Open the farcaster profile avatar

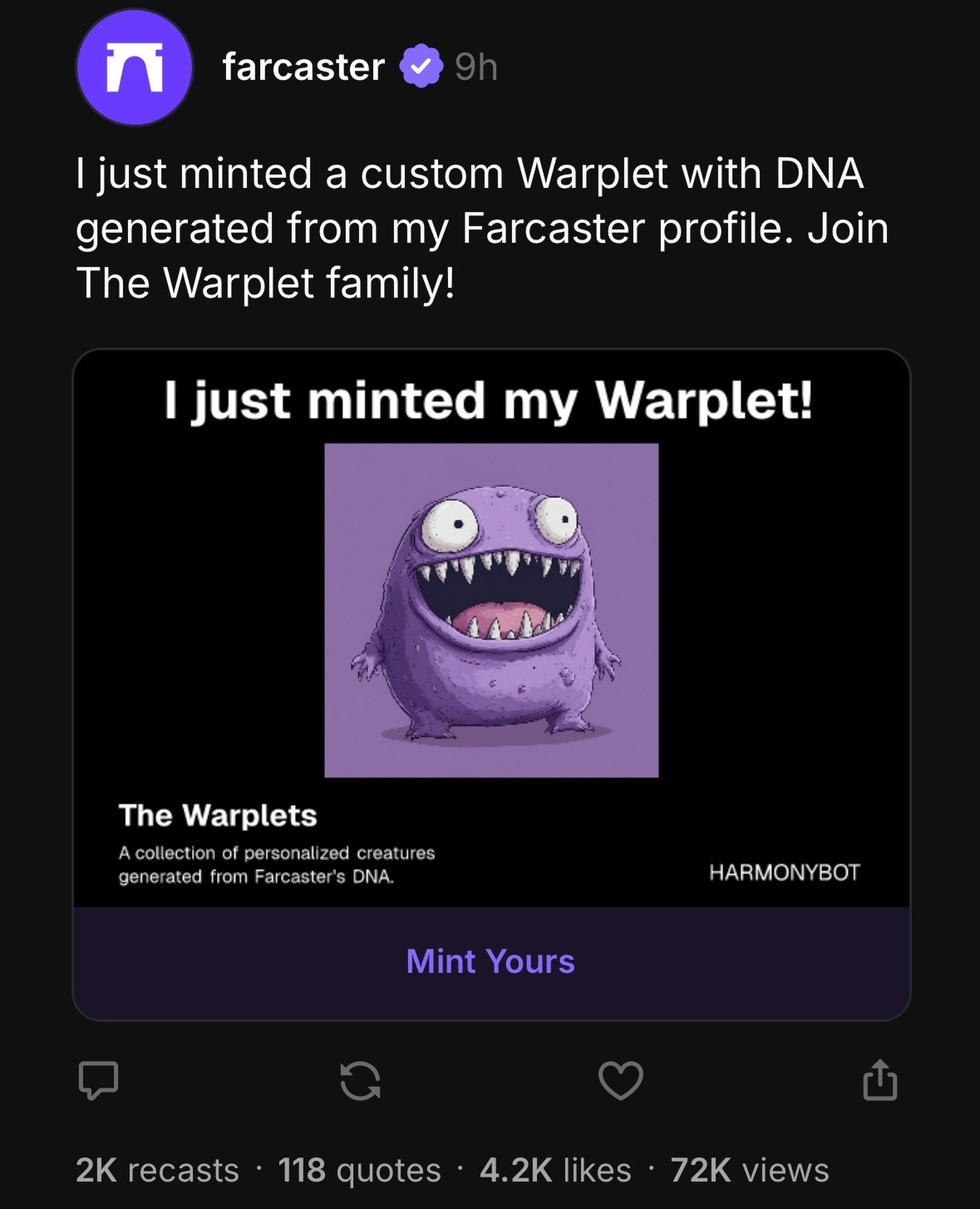tap(134, 67)
